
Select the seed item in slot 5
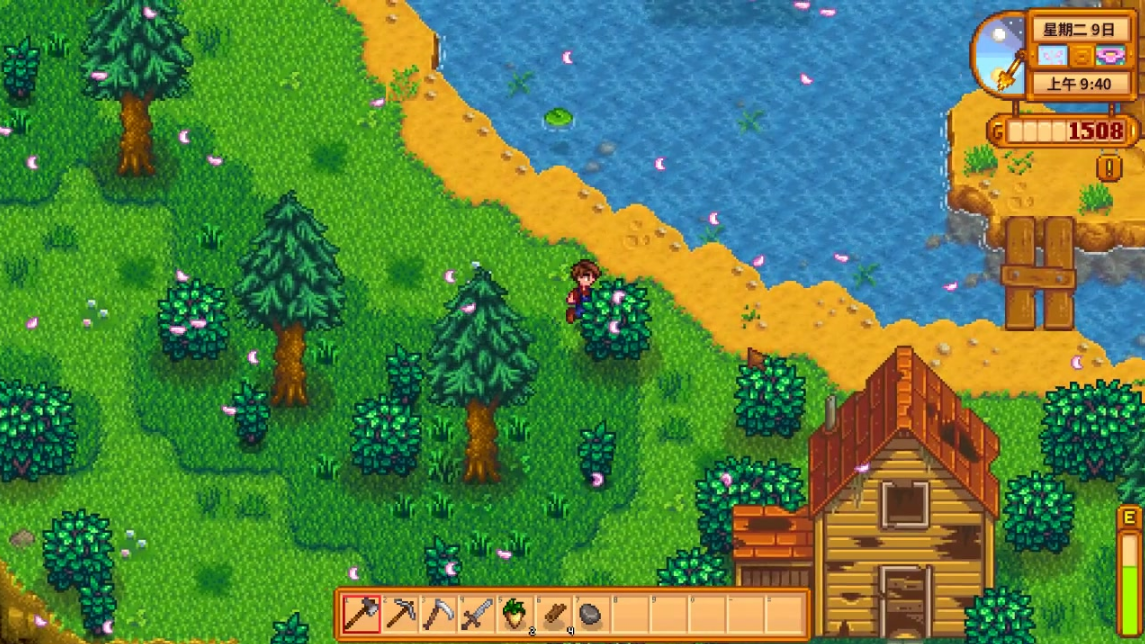click(514, 613)
